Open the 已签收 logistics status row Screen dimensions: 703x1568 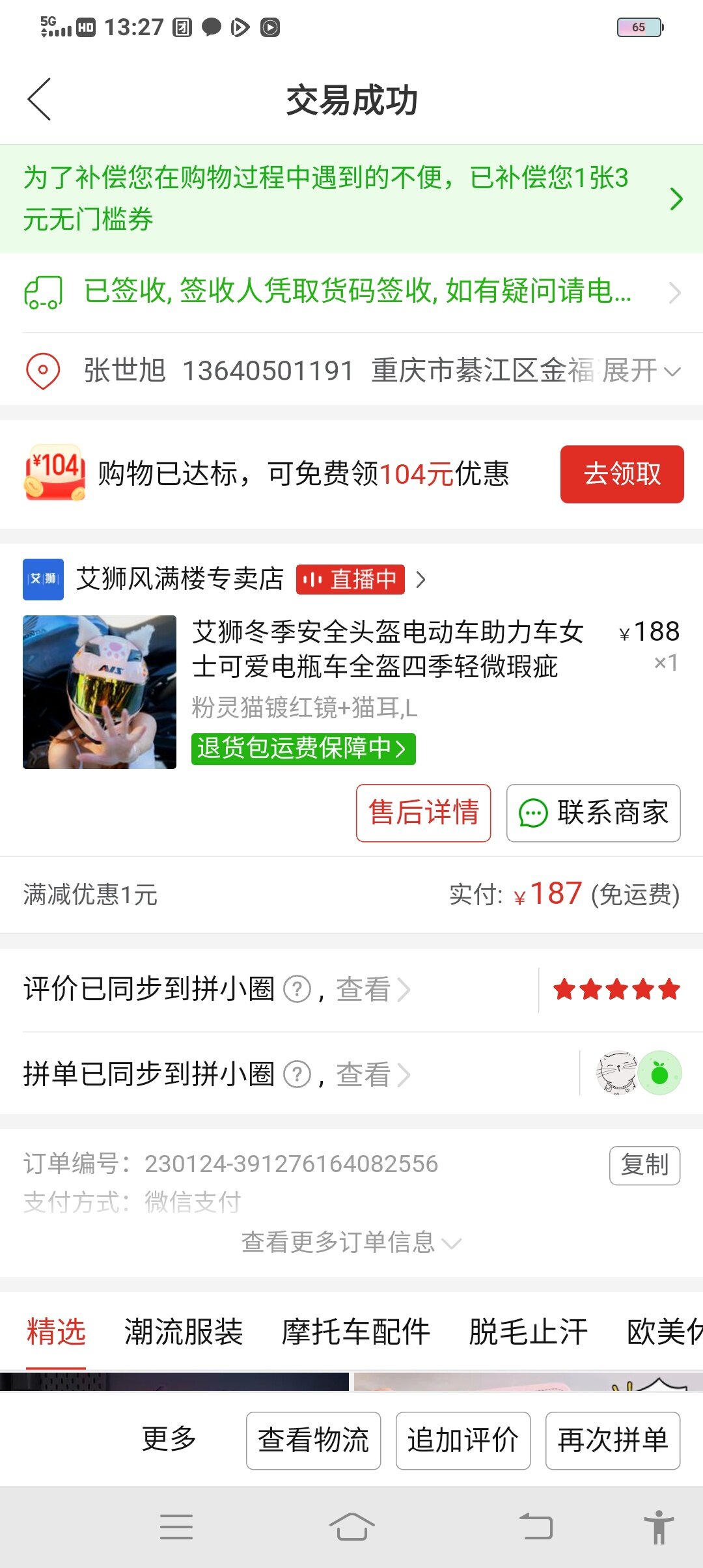(351, 291)
